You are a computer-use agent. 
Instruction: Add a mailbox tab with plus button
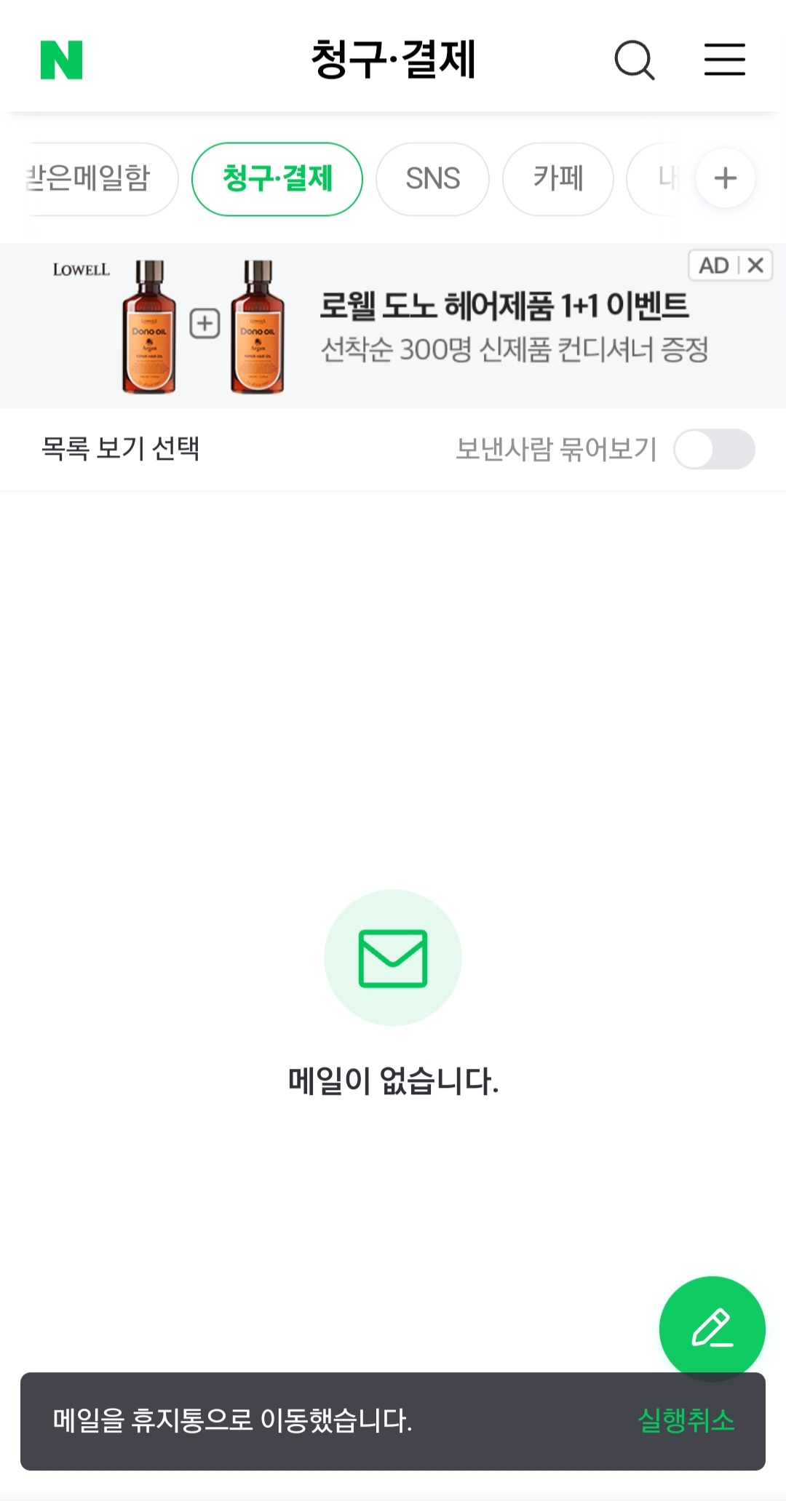pos(725,178)
